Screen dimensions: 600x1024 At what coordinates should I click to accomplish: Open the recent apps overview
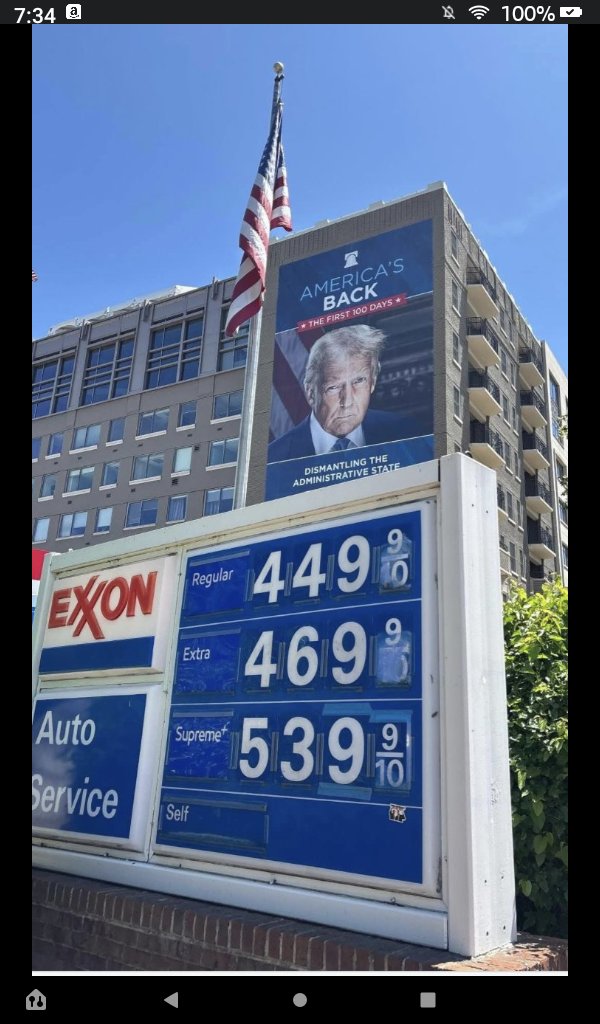(428, 999)
